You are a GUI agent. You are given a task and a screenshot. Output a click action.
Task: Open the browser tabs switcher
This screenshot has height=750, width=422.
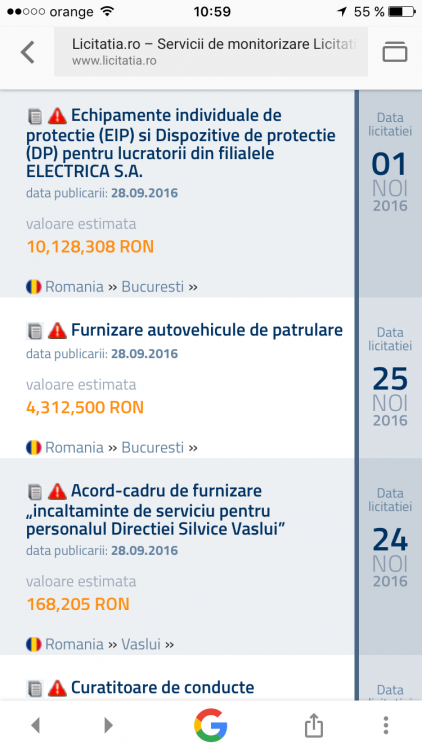395,52
